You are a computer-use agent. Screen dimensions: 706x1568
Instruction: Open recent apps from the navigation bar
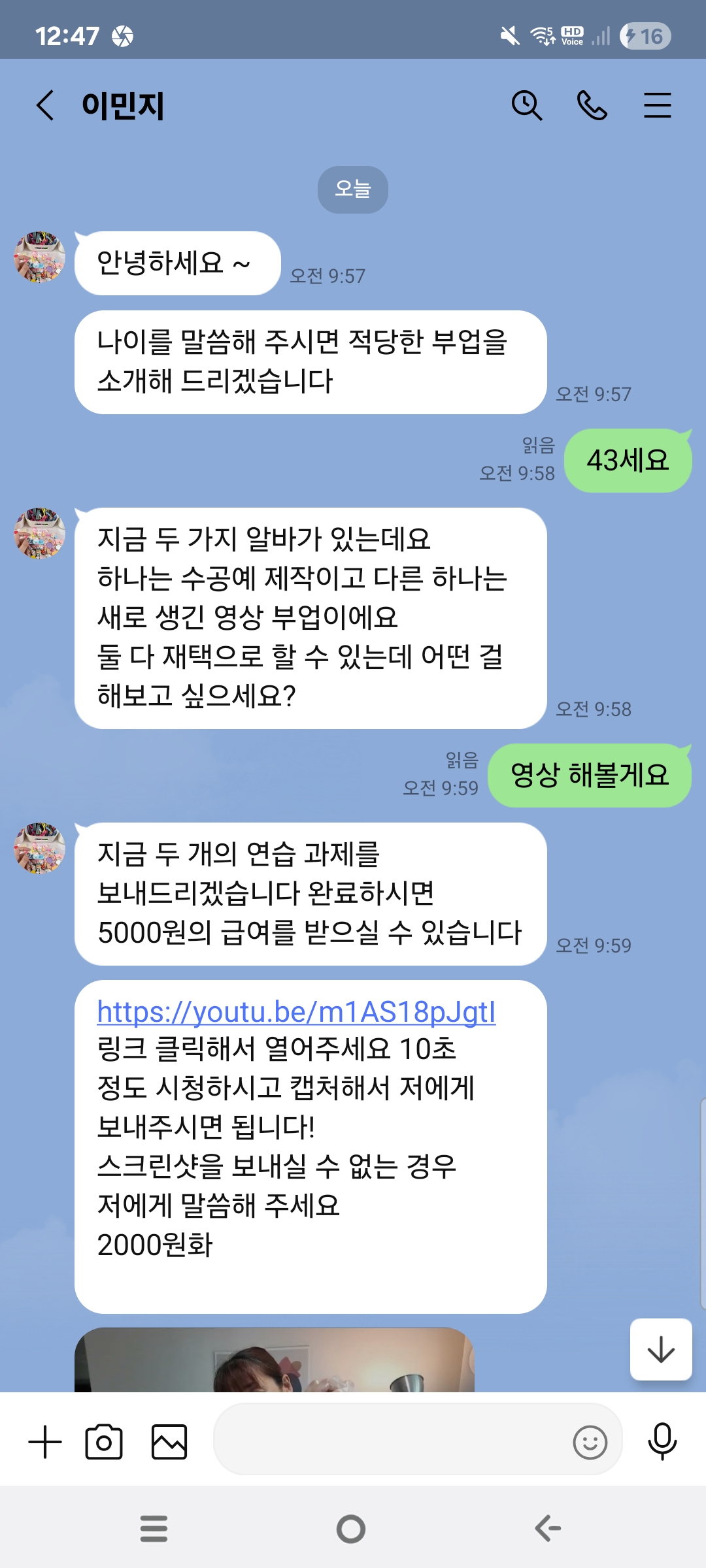(154, 1529)
